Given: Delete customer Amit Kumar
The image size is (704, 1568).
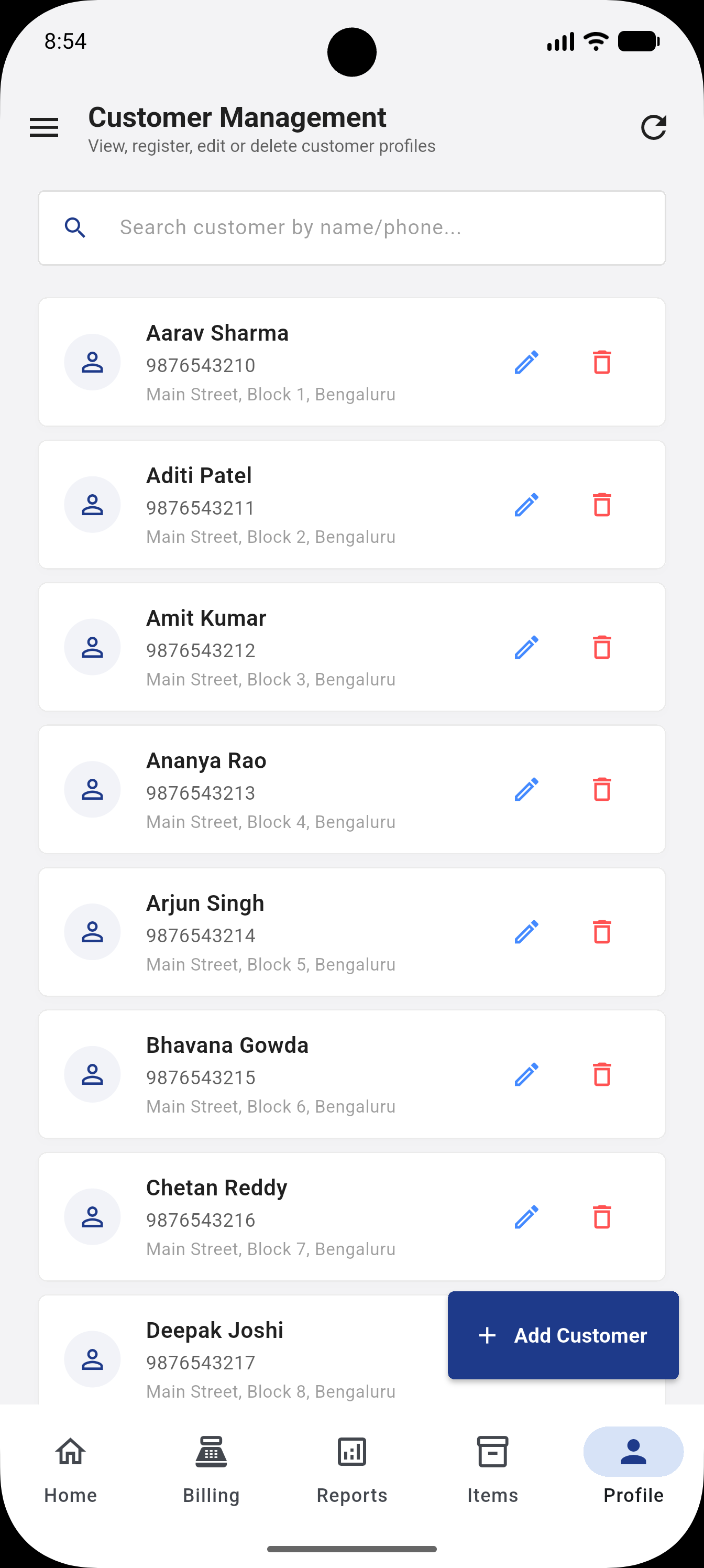Looking at the screenshot, I should (602, 647).
